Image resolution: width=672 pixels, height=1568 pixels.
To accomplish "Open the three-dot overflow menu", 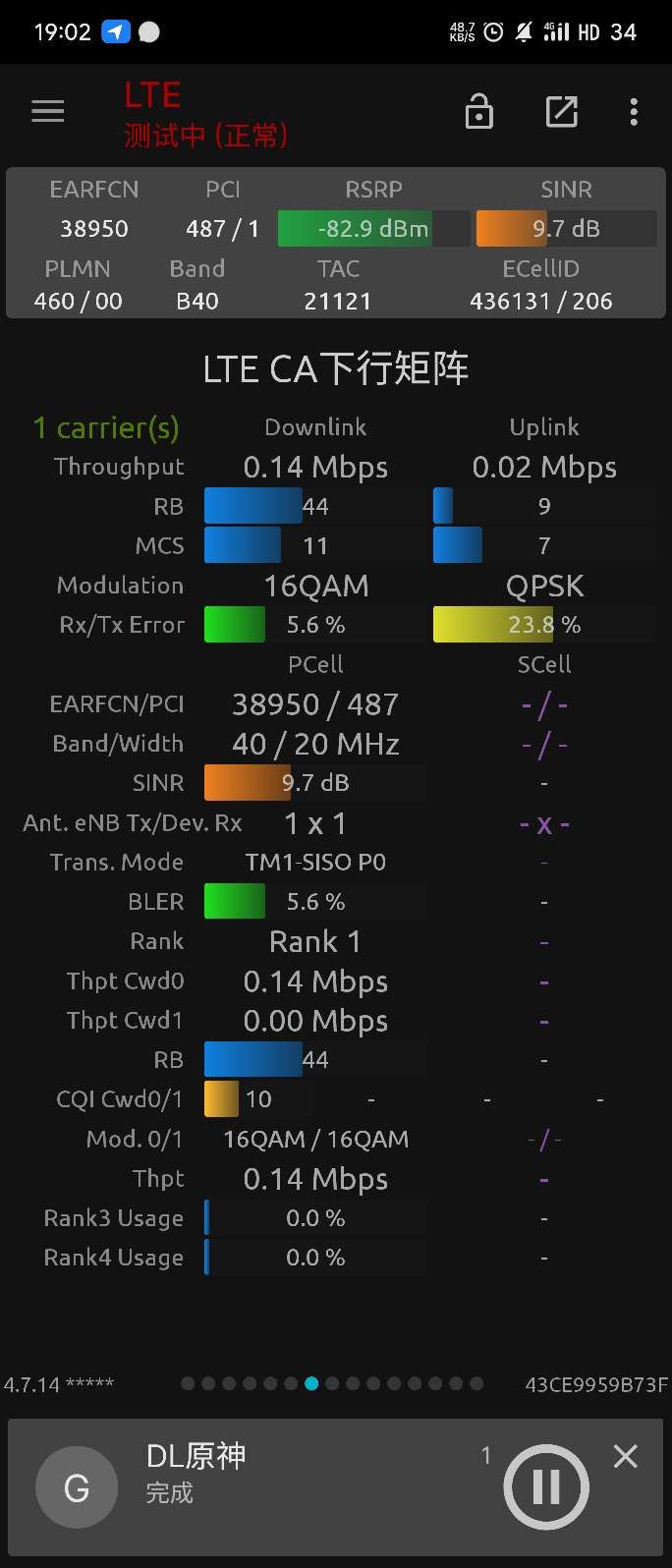I will tap(634, 112).
